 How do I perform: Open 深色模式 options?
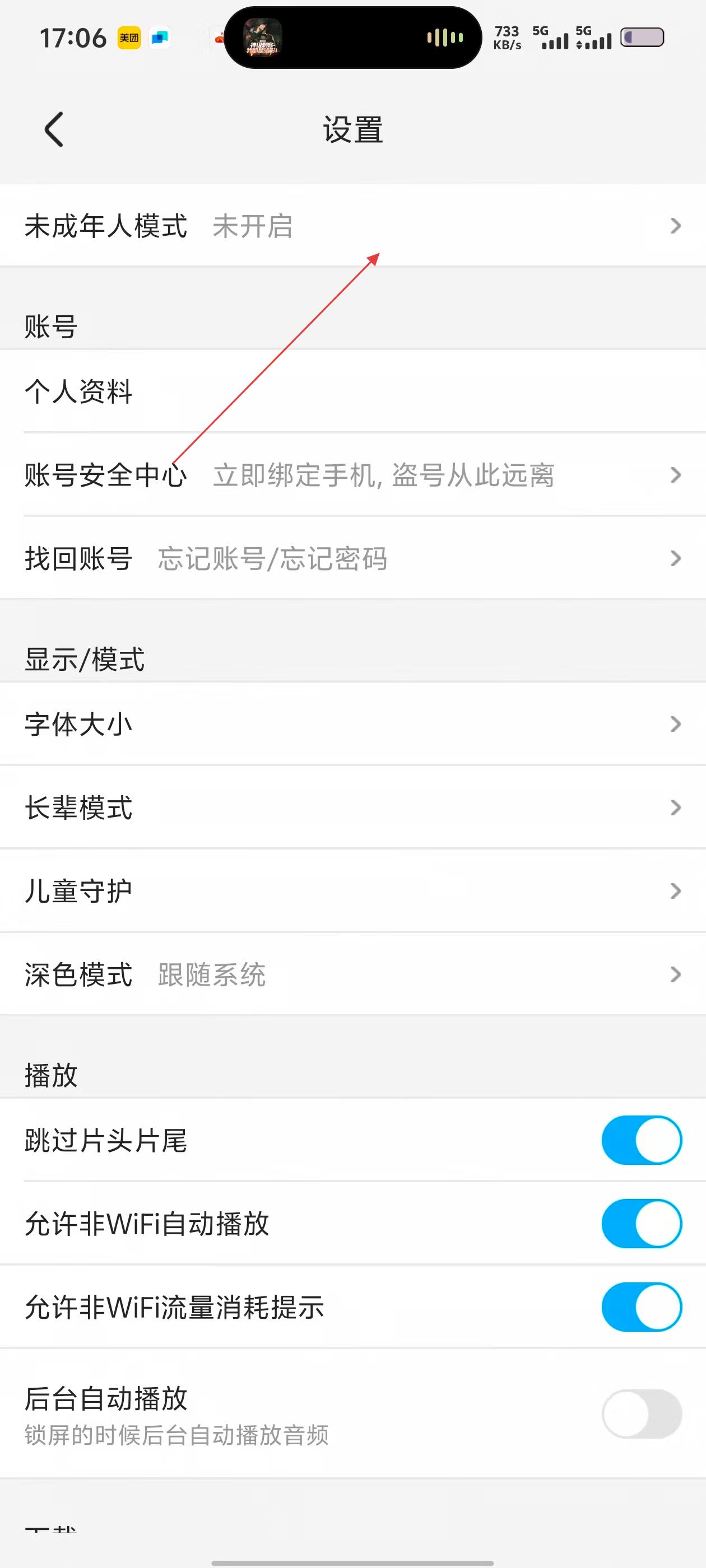352,974
